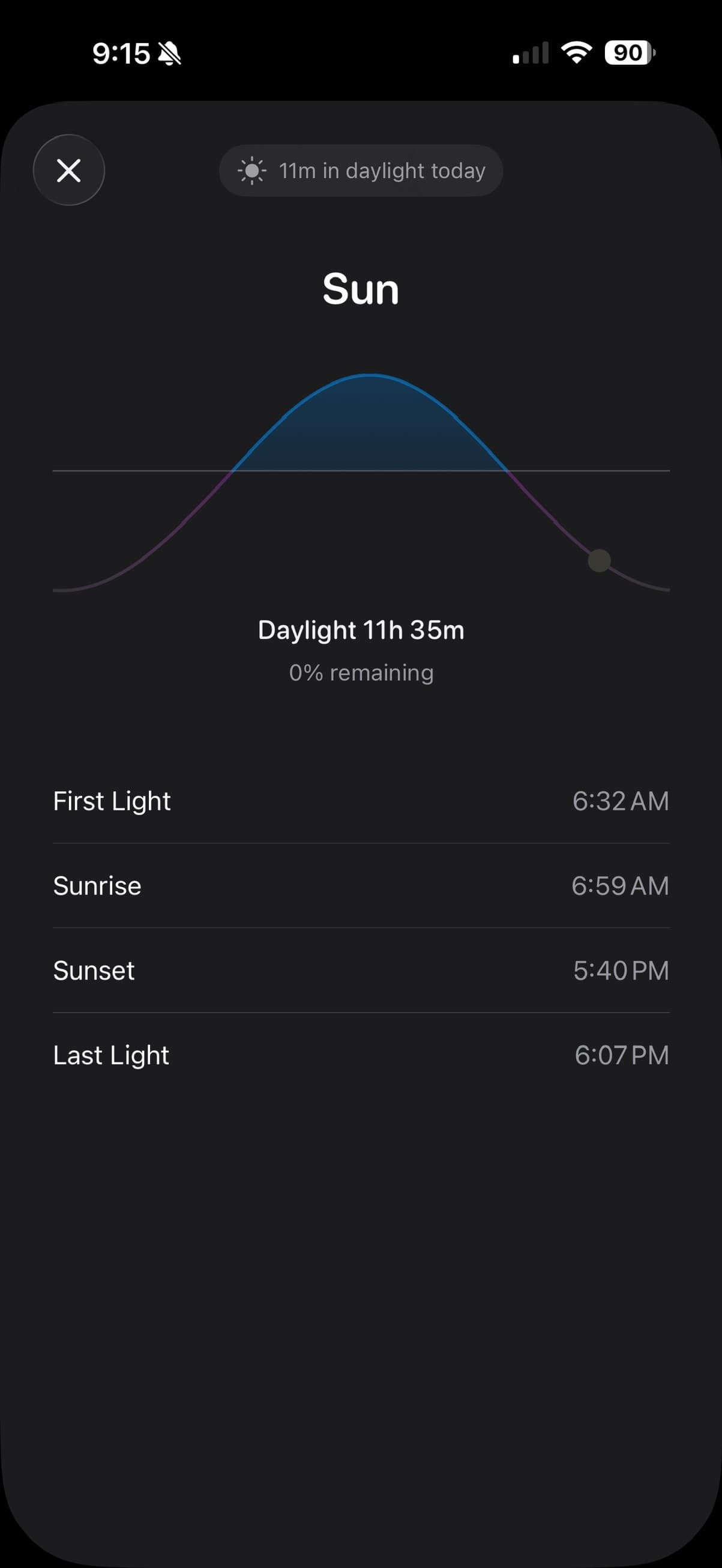
Task: Select the Sunset entry
Action: [361, 971]
